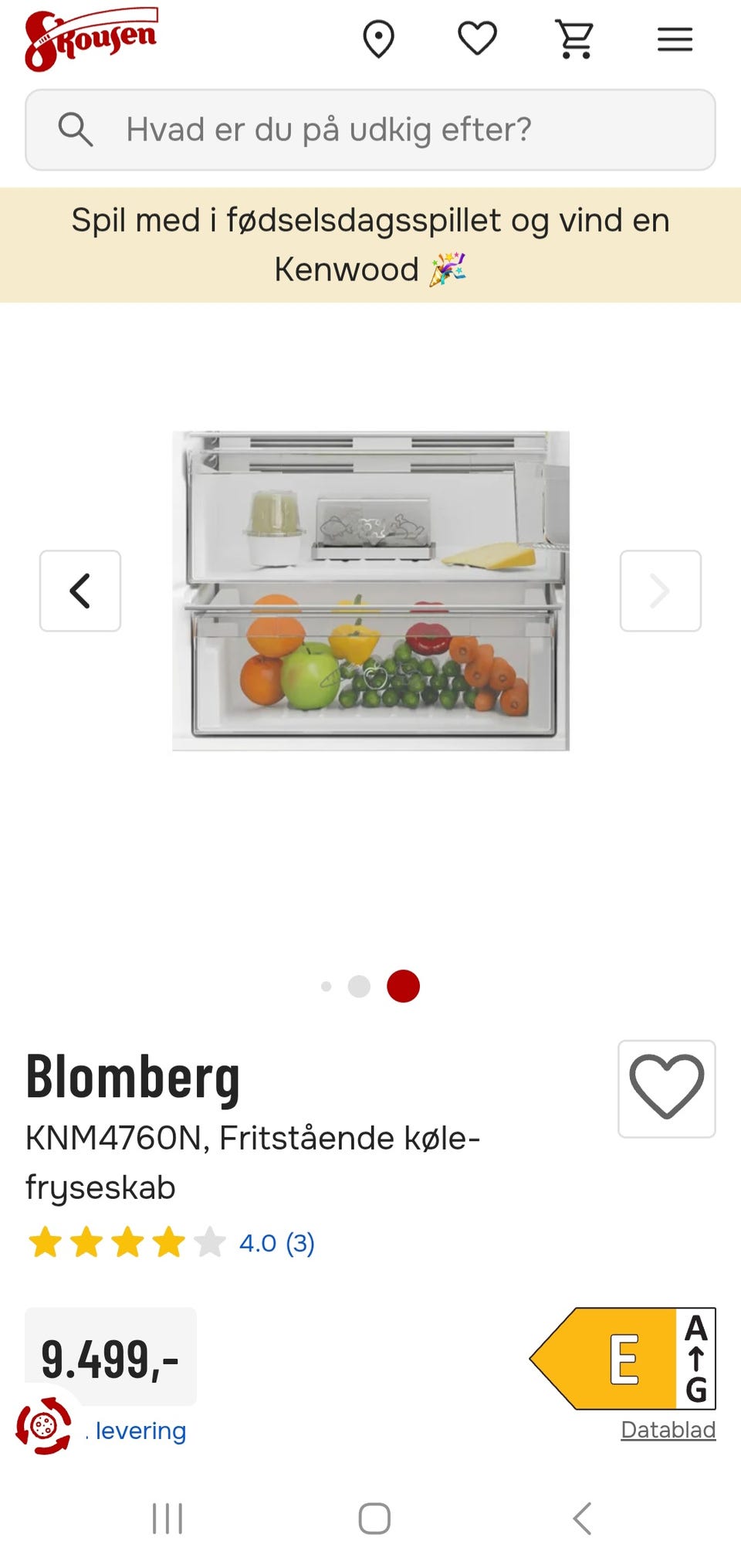Tap the Android recents icon in the navigation bar
The image size is (741, 1568).
pos(167,1517)
